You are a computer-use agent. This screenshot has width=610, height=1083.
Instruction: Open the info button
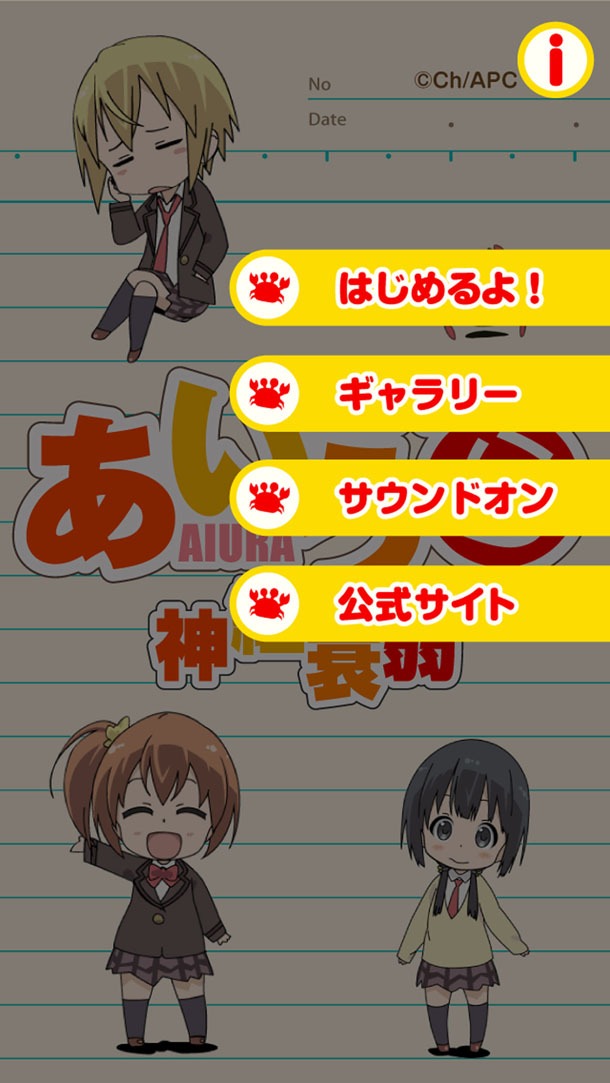[x=557, y=59]
